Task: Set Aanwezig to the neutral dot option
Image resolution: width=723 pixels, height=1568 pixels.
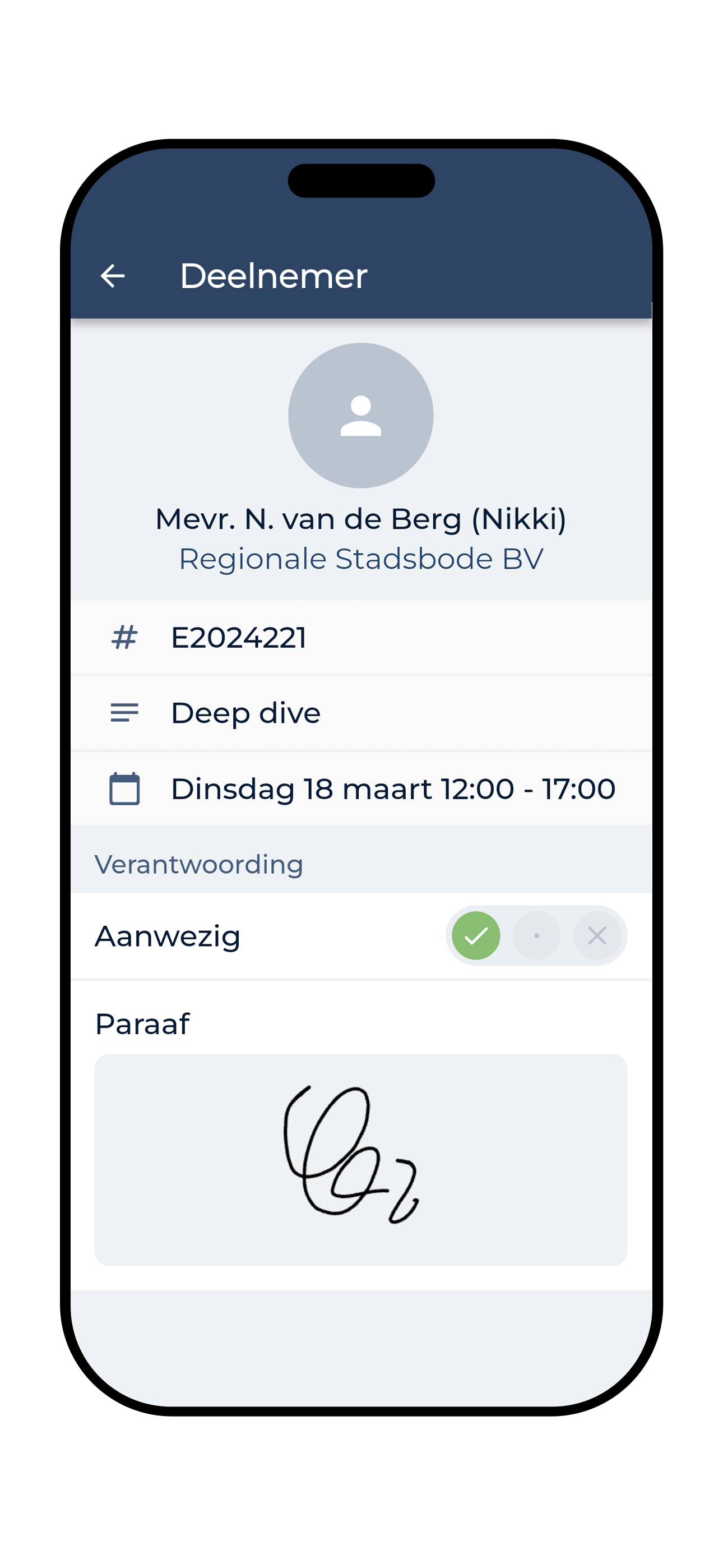Action: [536, 935]
